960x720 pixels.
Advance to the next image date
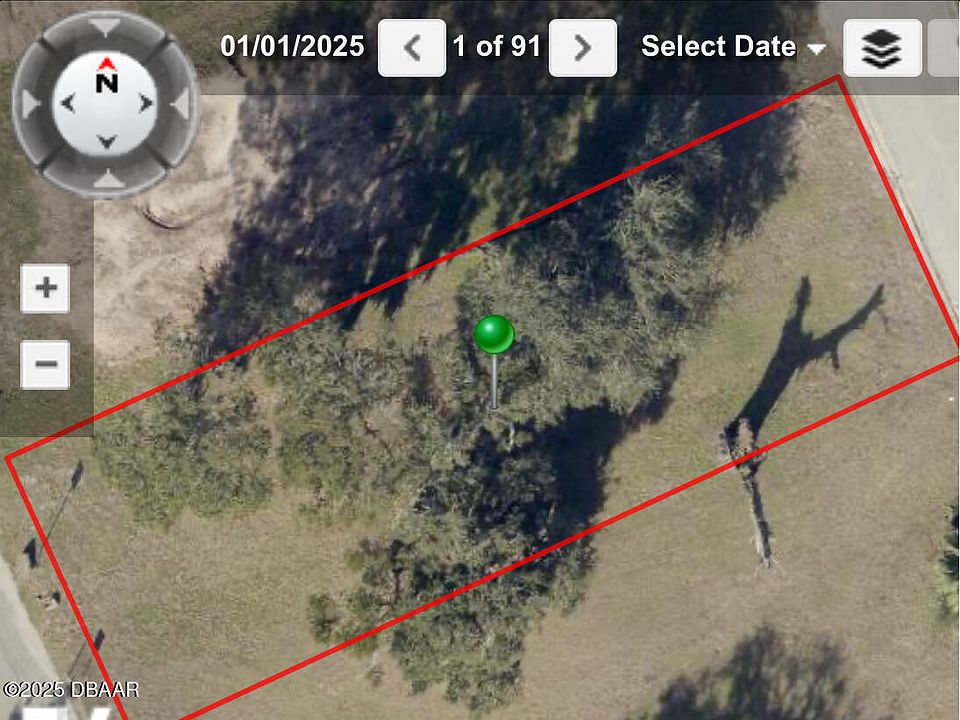(x=583, y=47)
